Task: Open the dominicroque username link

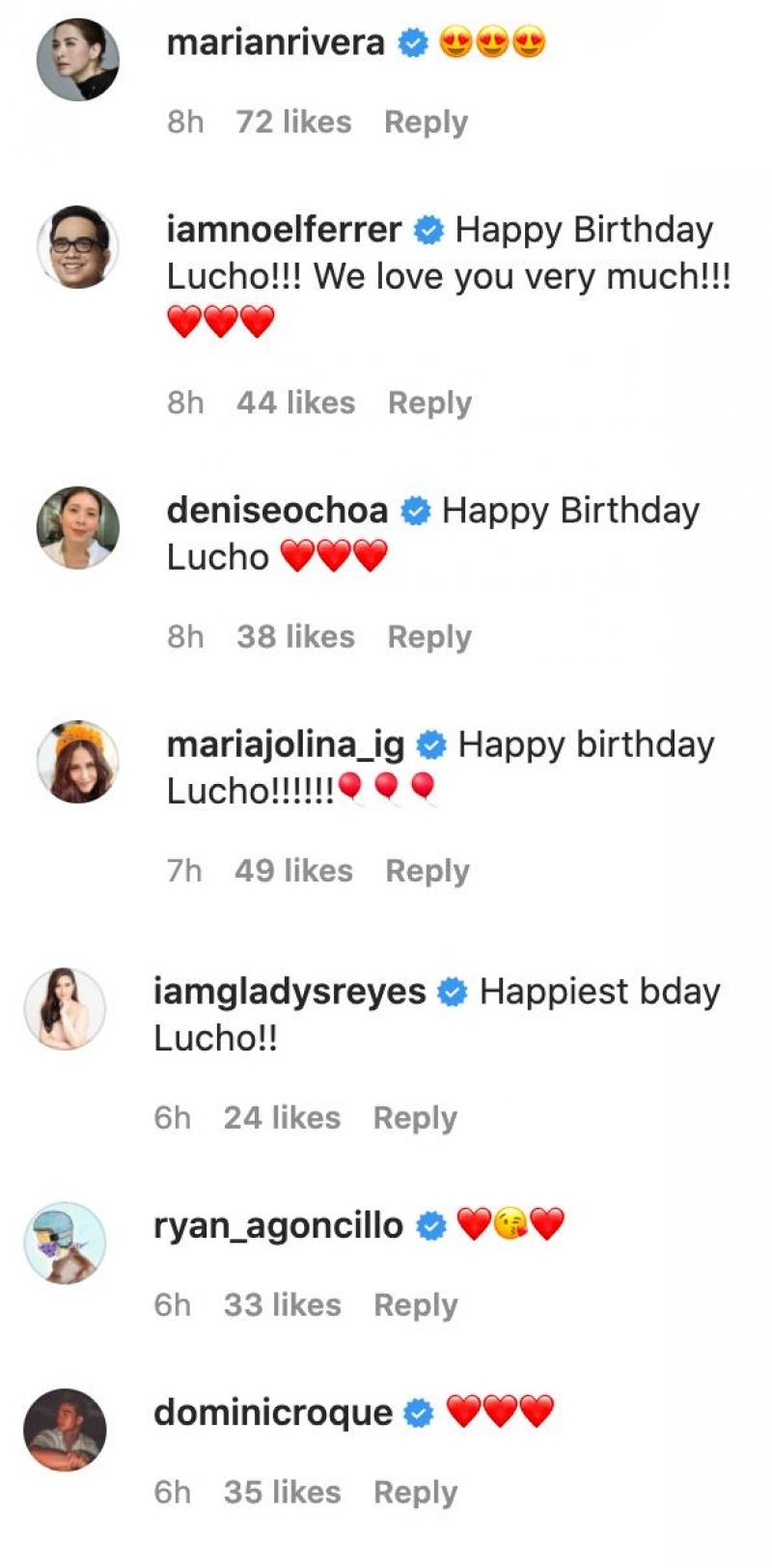Action: (273, 1414)
